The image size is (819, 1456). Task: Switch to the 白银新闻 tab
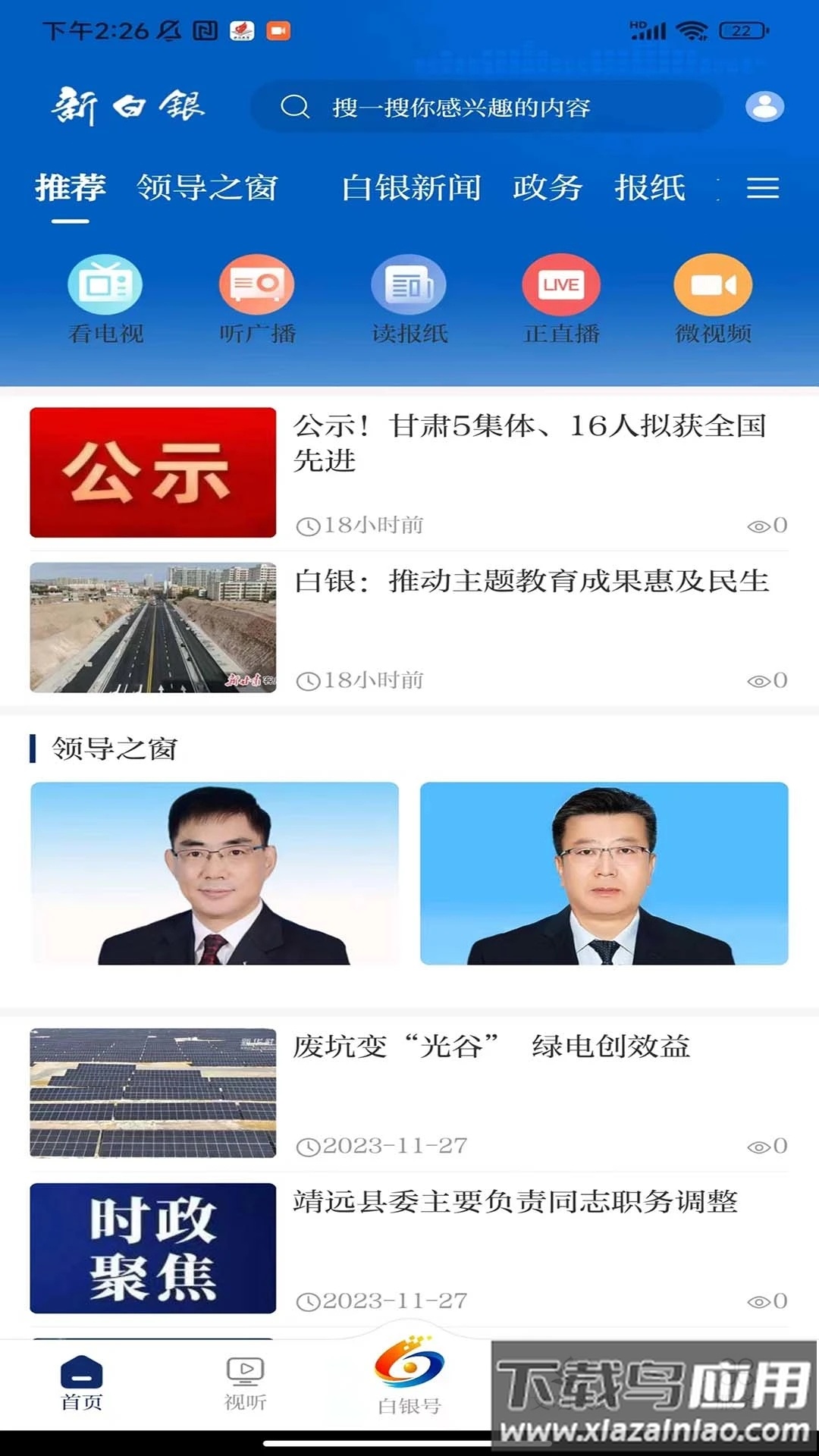[x=410, y=188]
